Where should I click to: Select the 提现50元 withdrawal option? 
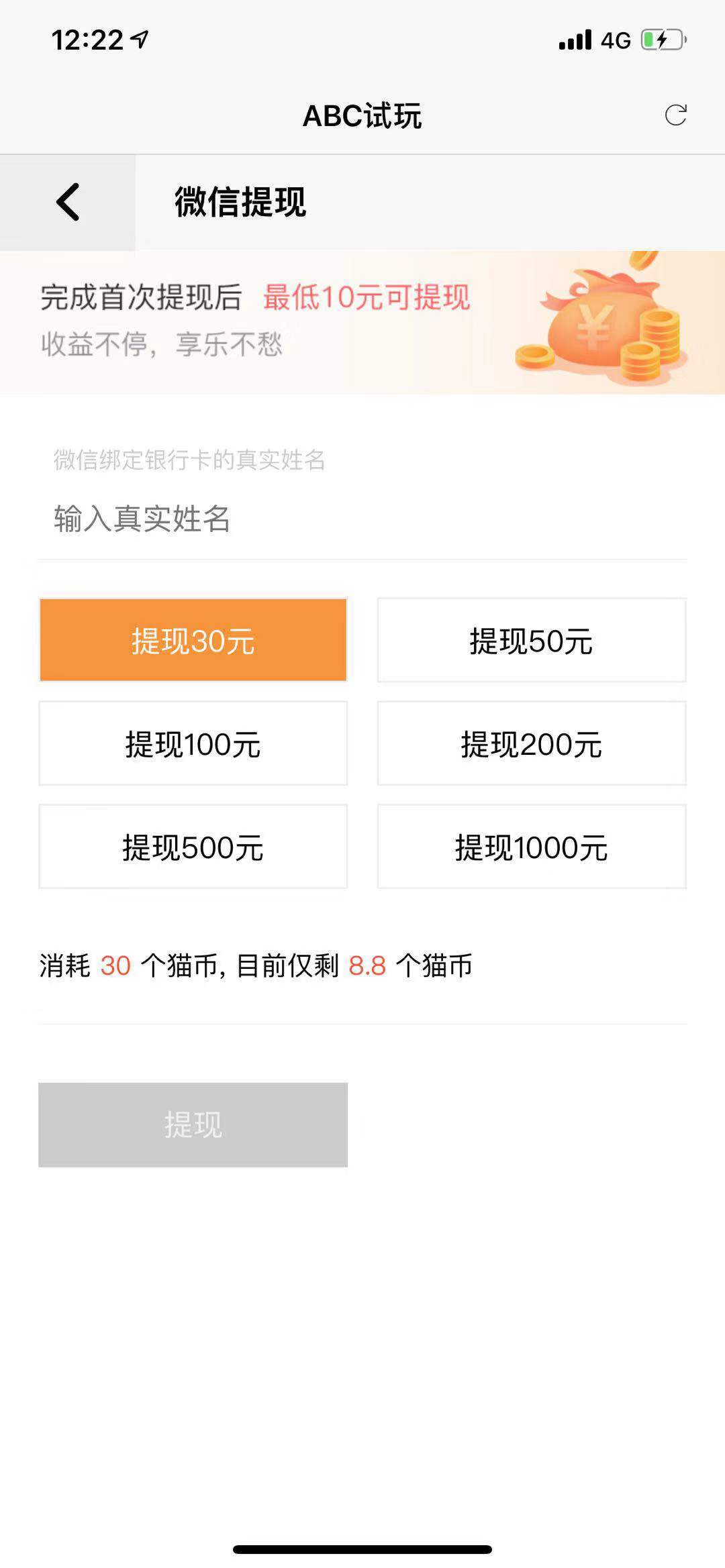[530, 641]
